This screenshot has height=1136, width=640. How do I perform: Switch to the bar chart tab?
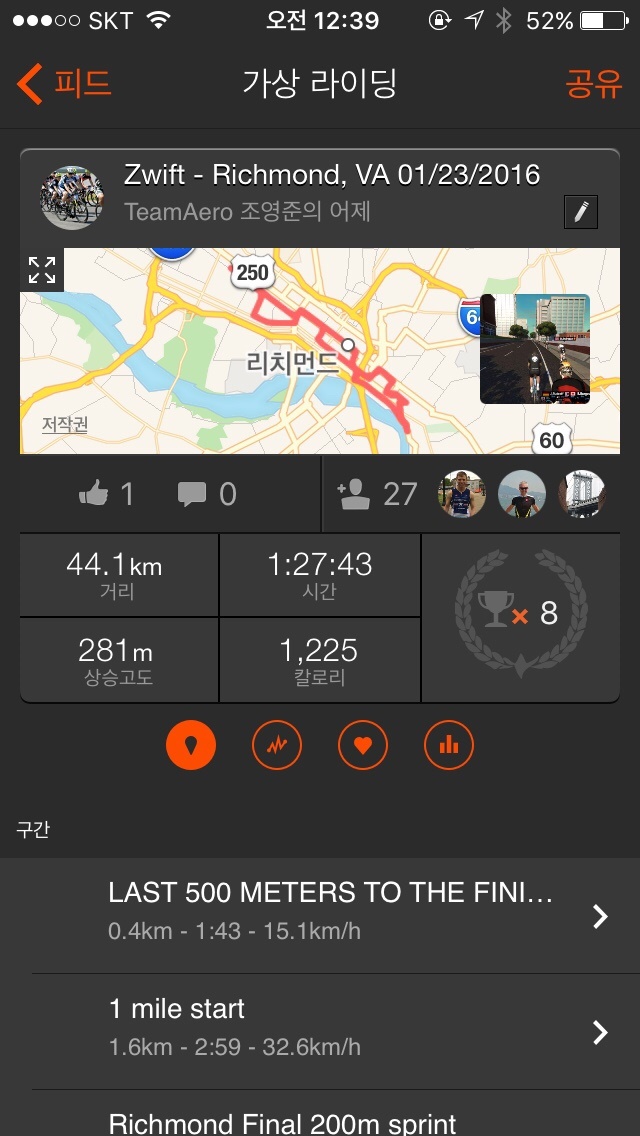click(x=449, y=745)
